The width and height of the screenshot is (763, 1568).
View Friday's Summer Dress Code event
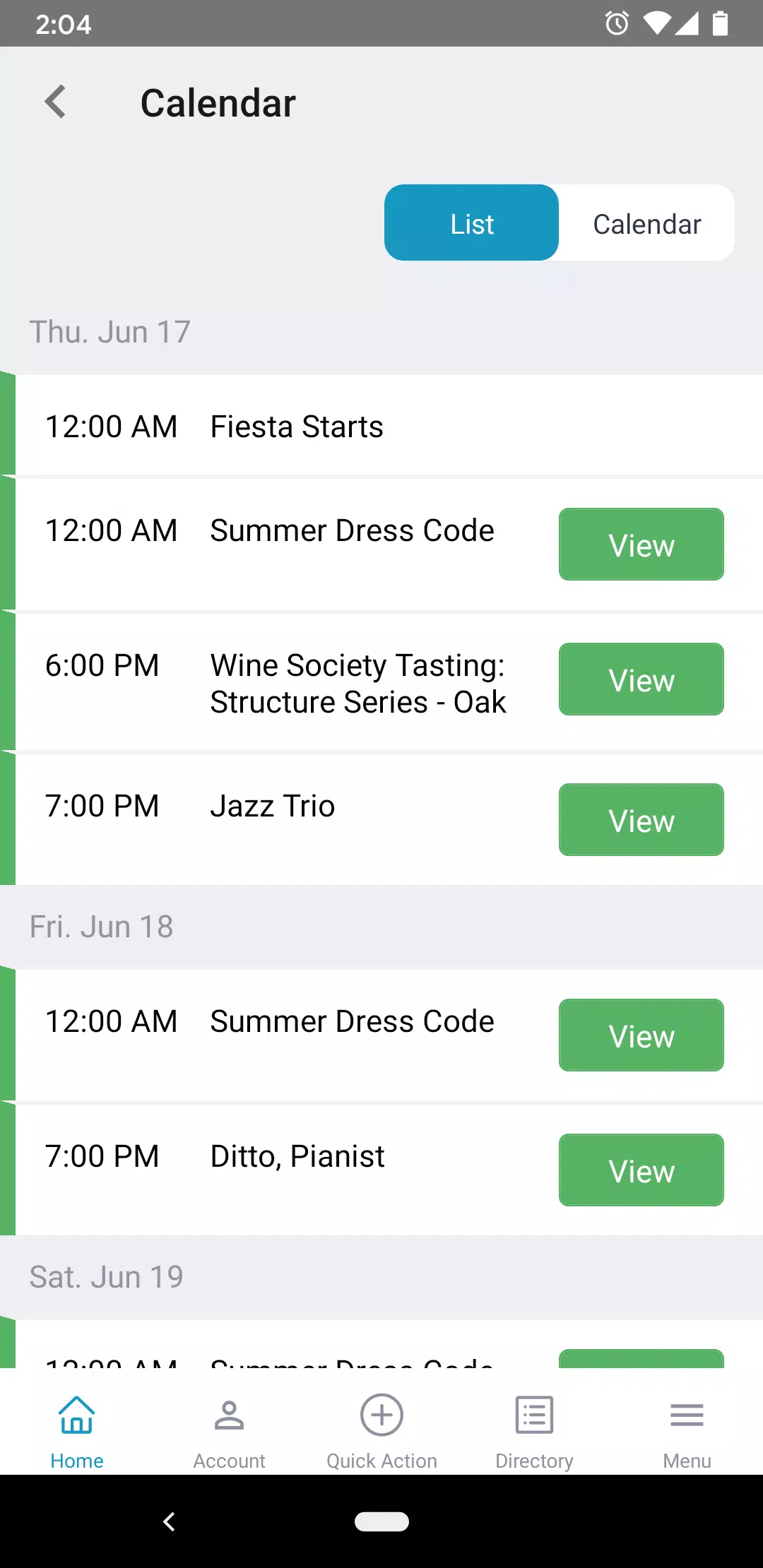[641, 1035]
